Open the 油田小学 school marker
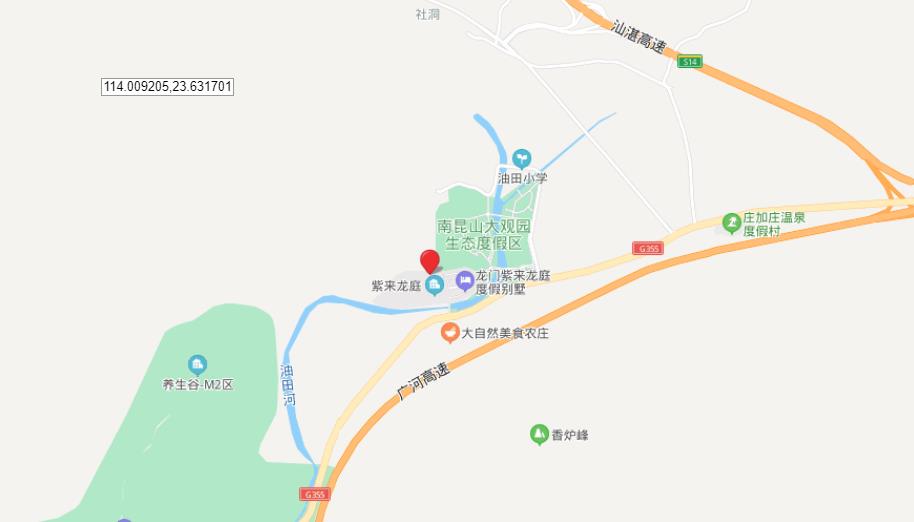Image resolution: width=914 pixels, height=522 pixels. tap(522, 159)
